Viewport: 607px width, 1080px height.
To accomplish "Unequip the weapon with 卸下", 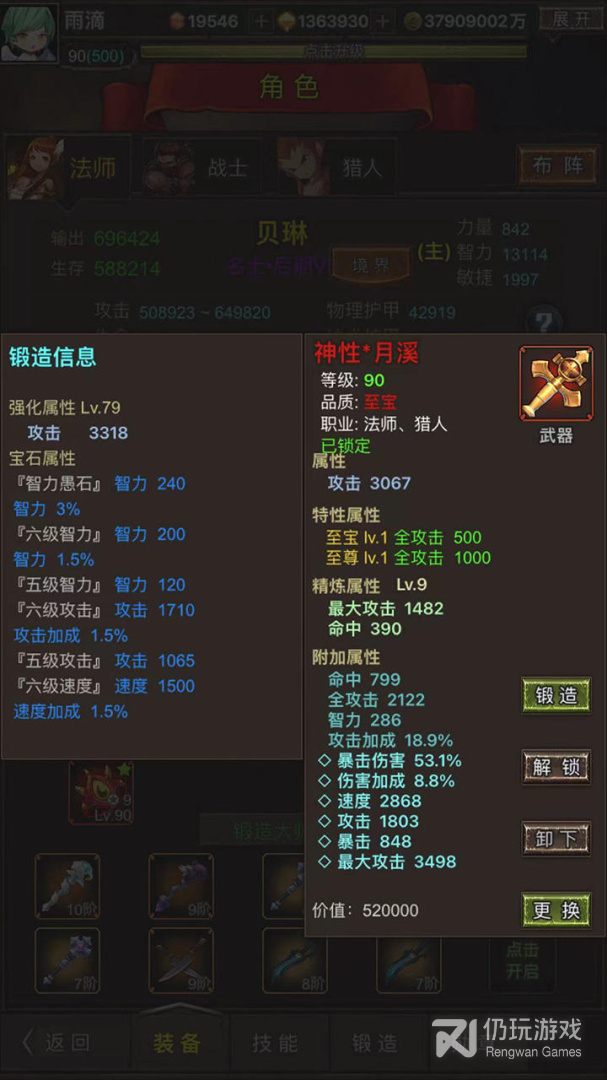I will [556, 838].
